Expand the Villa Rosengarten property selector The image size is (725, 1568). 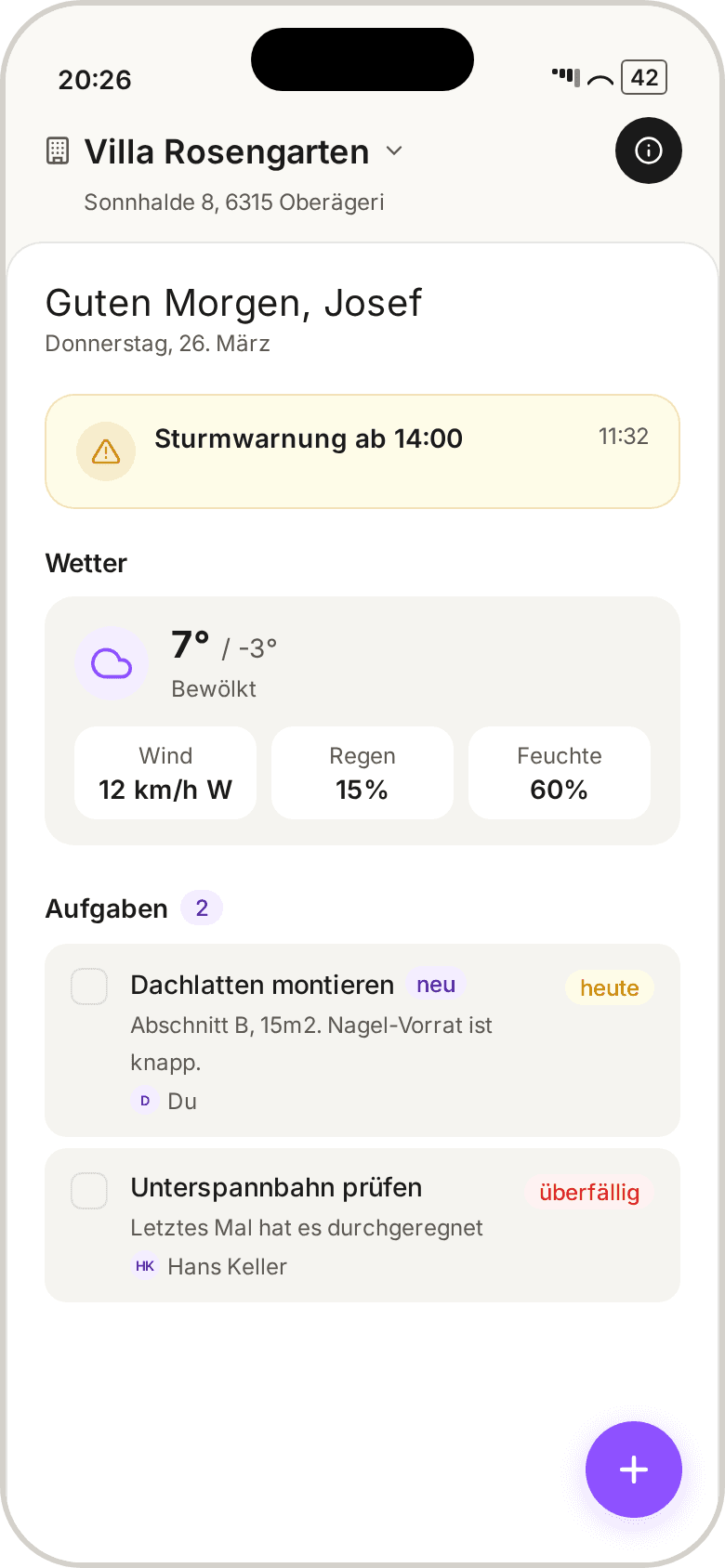pyautogui.click(x=394, y=151)
